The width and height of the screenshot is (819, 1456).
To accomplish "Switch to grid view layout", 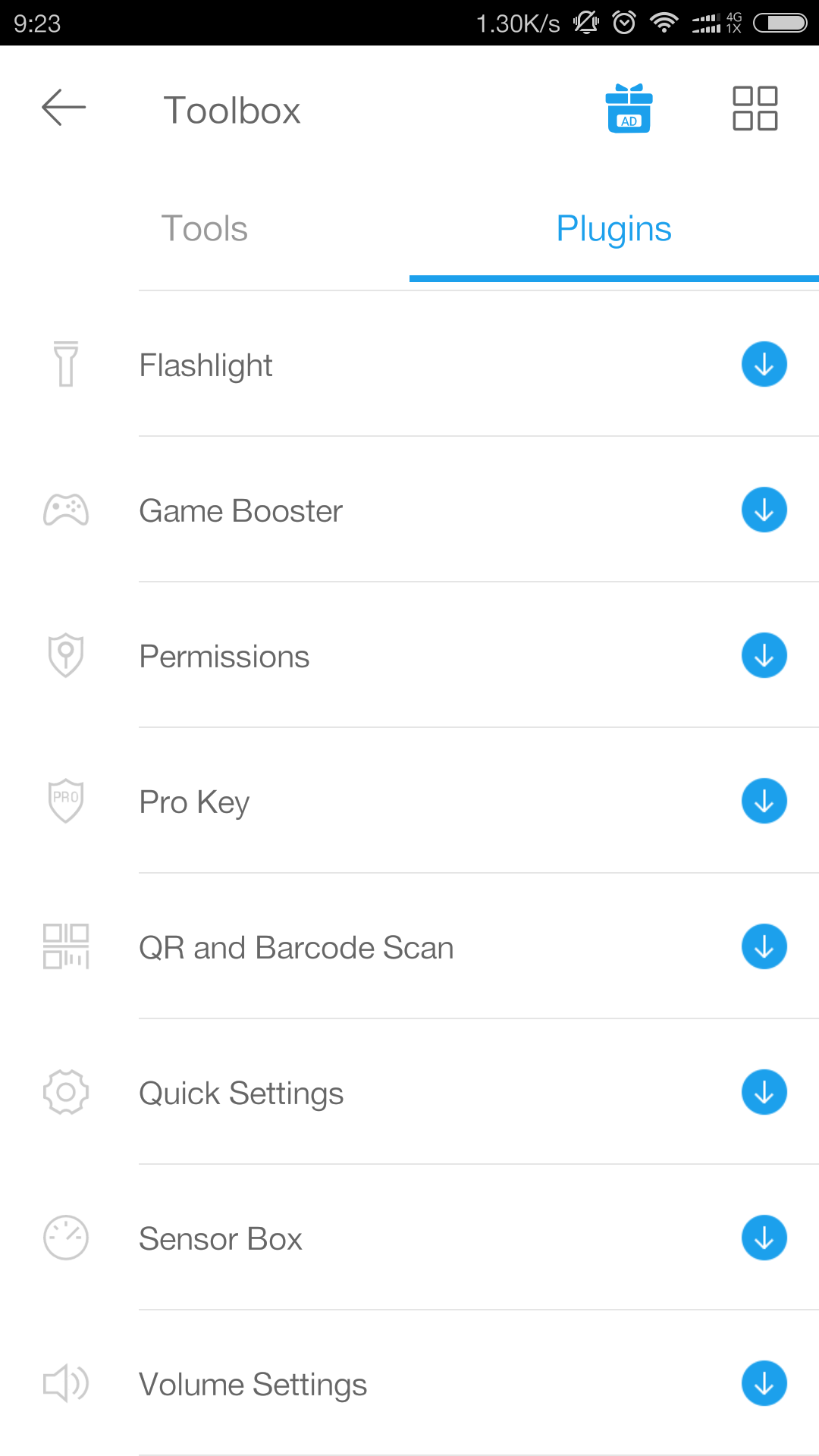I will (x=755, y=108).
